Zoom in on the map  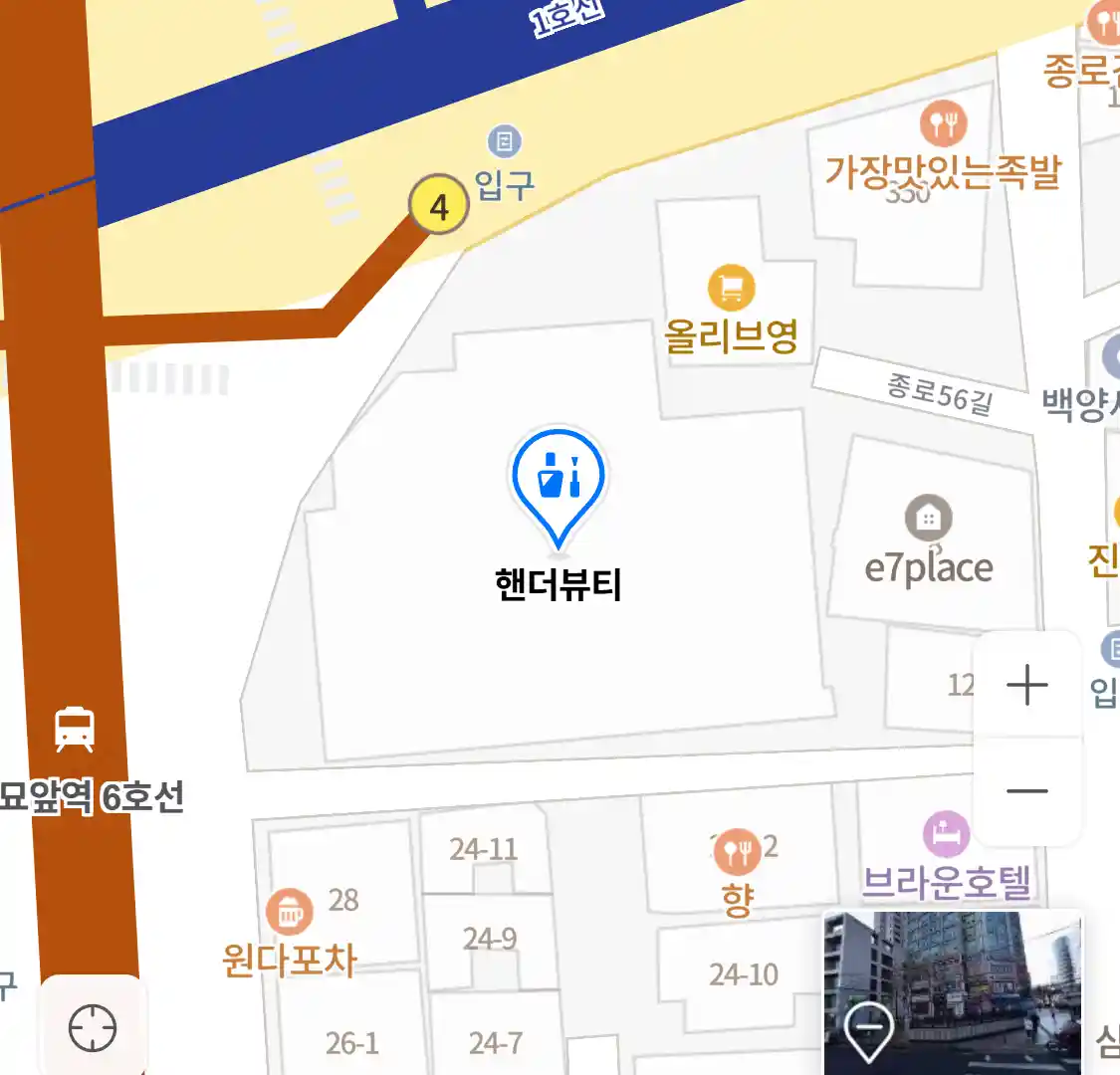(1026, 686)
